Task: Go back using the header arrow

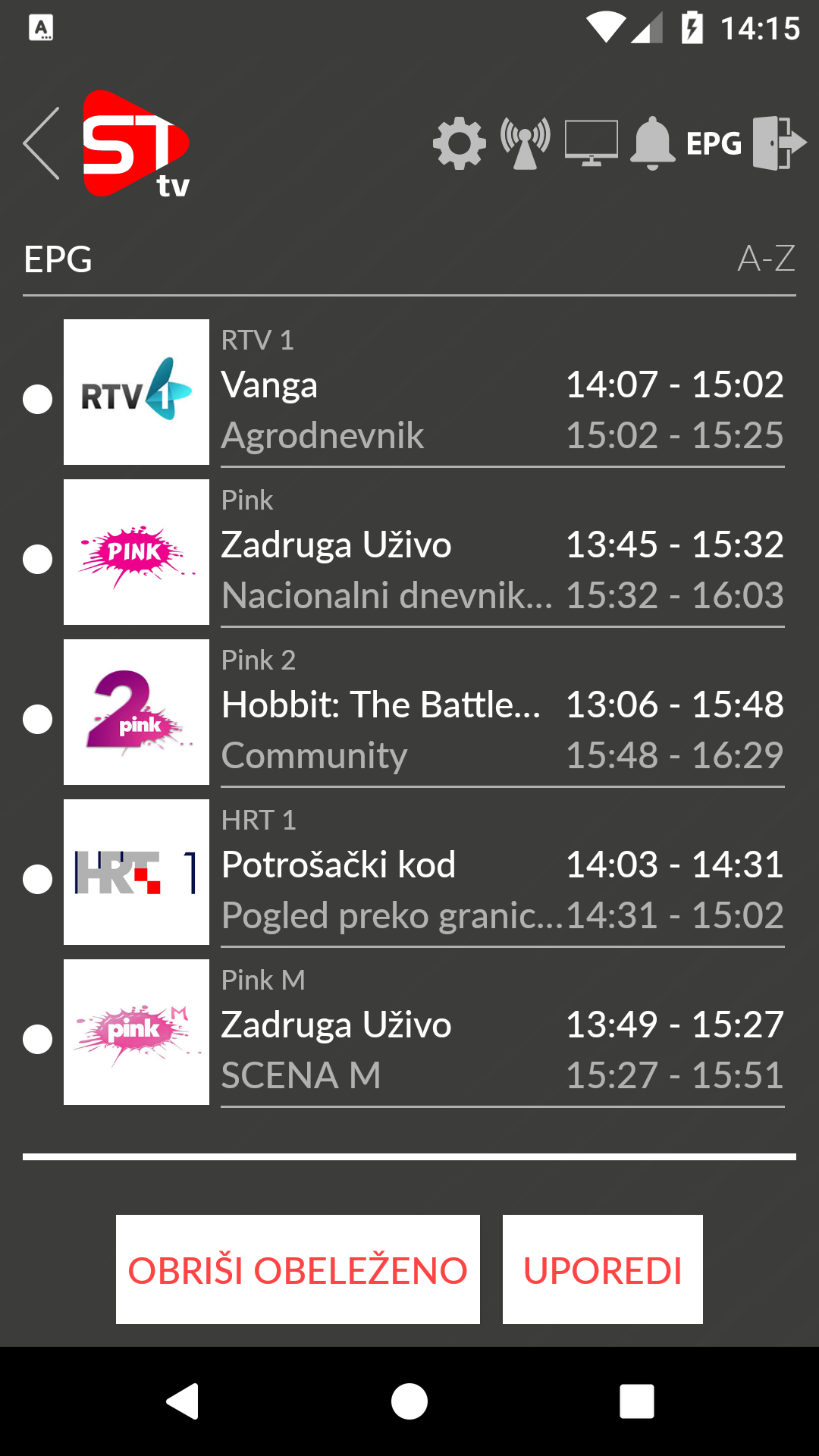Action: pos(42,143)
